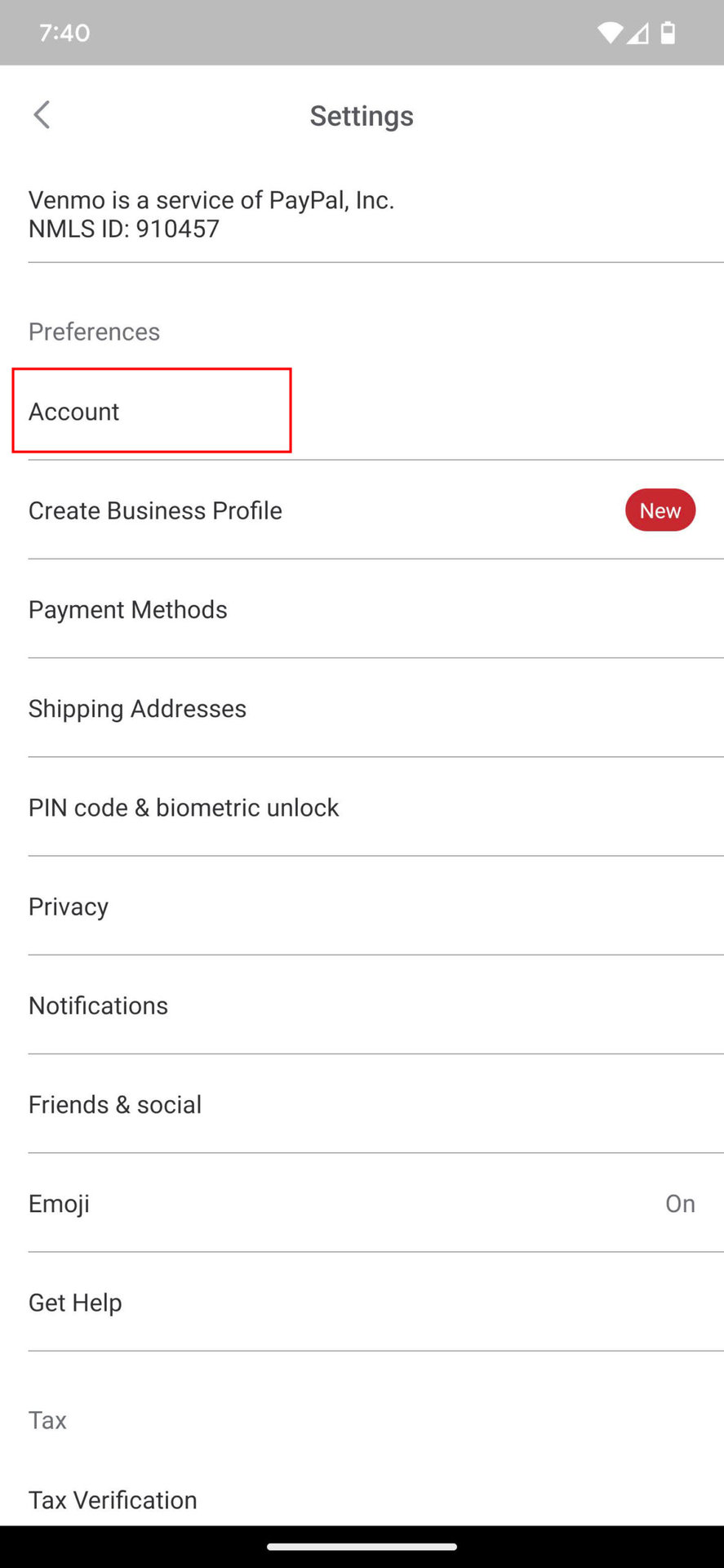Open Payment Methods
Screen dimensions: 724x1568
(128, 609)
